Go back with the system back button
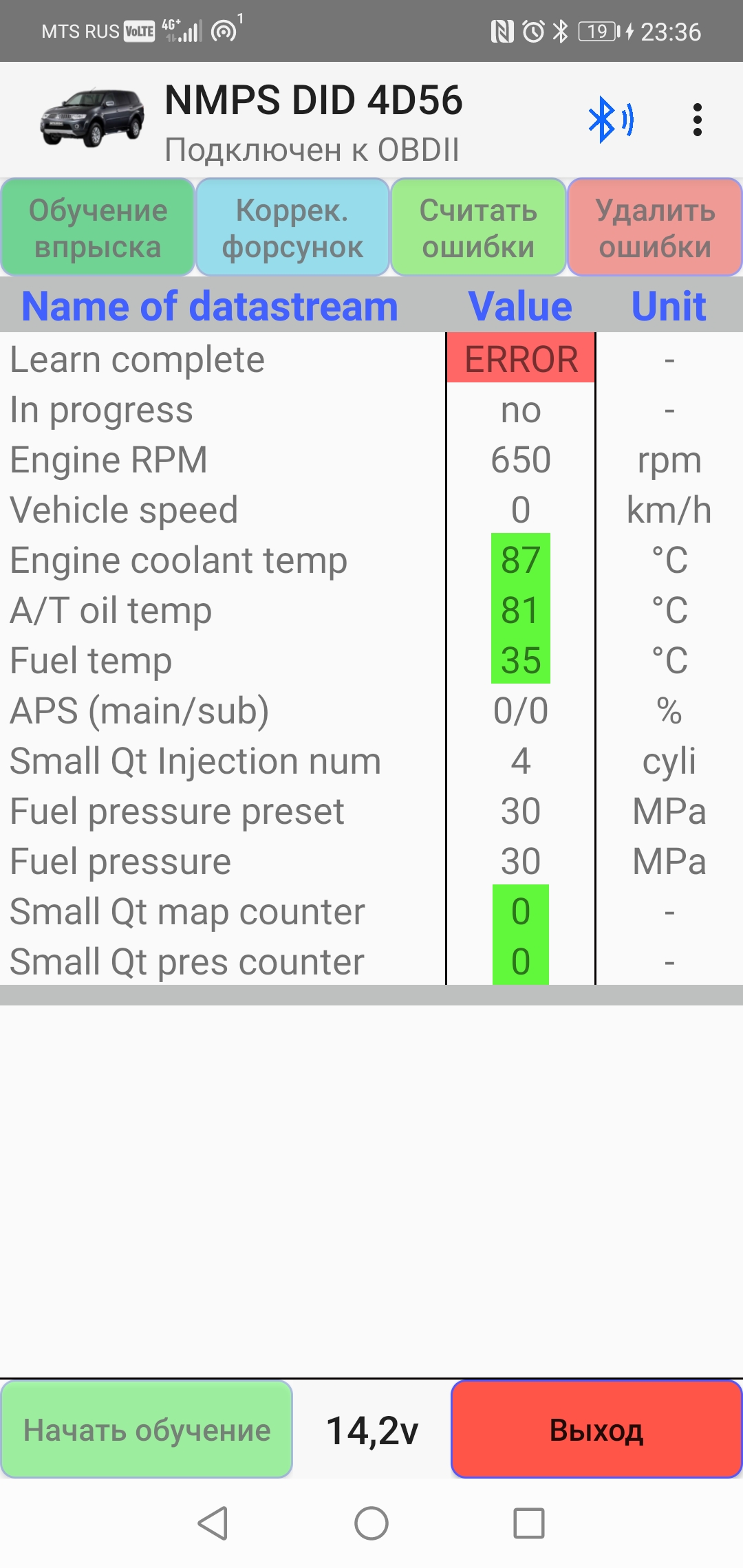743x1568 pixels. 213,1523
